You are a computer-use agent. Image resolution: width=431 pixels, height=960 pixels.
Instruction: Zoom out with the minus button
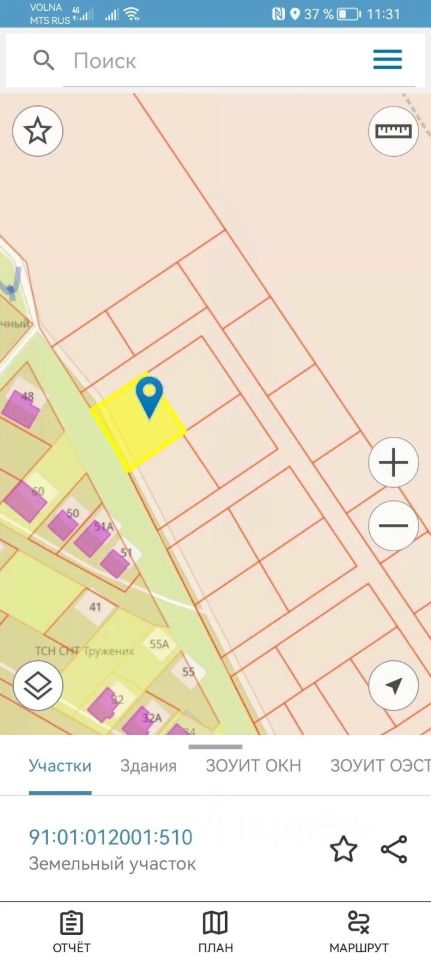coord(394,525)
